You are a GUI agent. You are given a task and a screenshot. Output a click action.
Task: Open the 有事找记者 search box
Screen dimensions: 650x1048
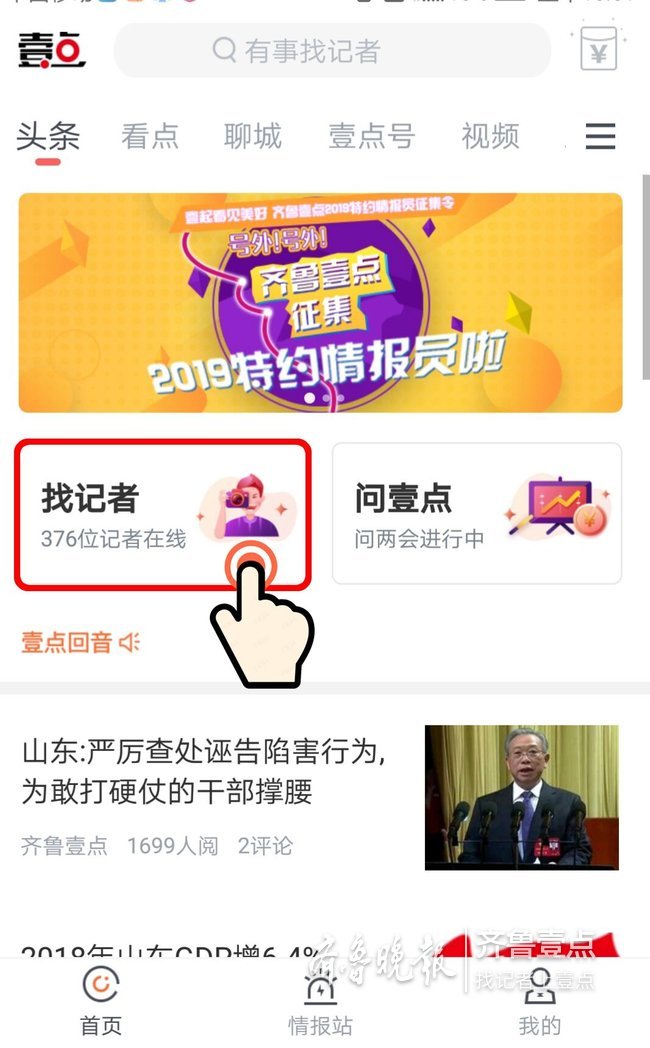[332, 51]
